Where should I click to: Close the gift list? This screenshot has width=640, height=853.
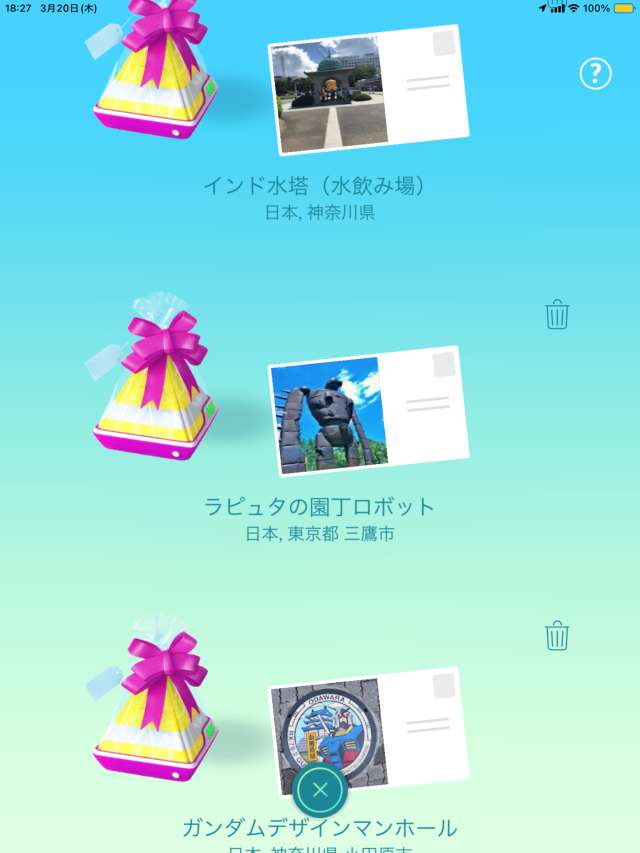coord(320,790)
